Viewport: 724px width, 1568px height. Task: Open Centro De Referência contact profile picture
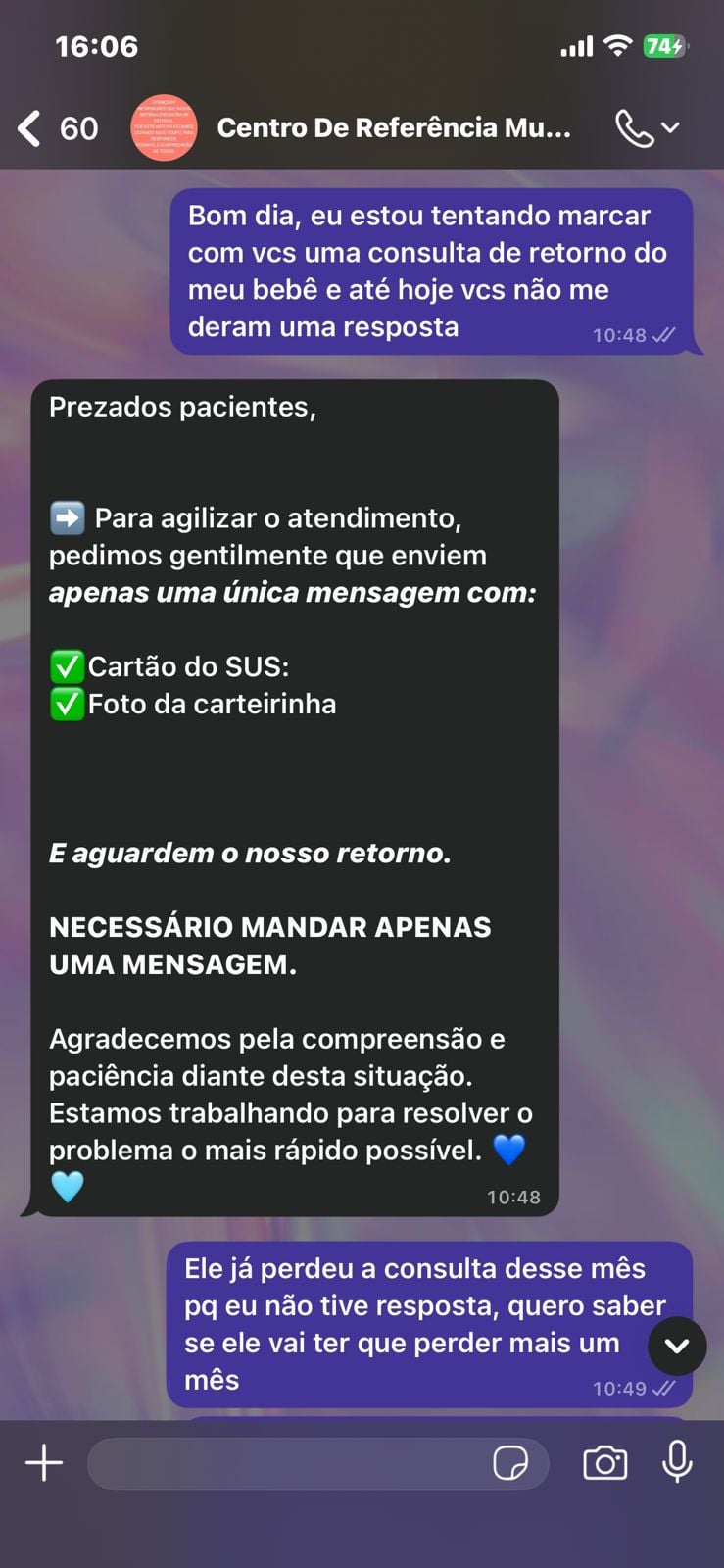point(164,128)
